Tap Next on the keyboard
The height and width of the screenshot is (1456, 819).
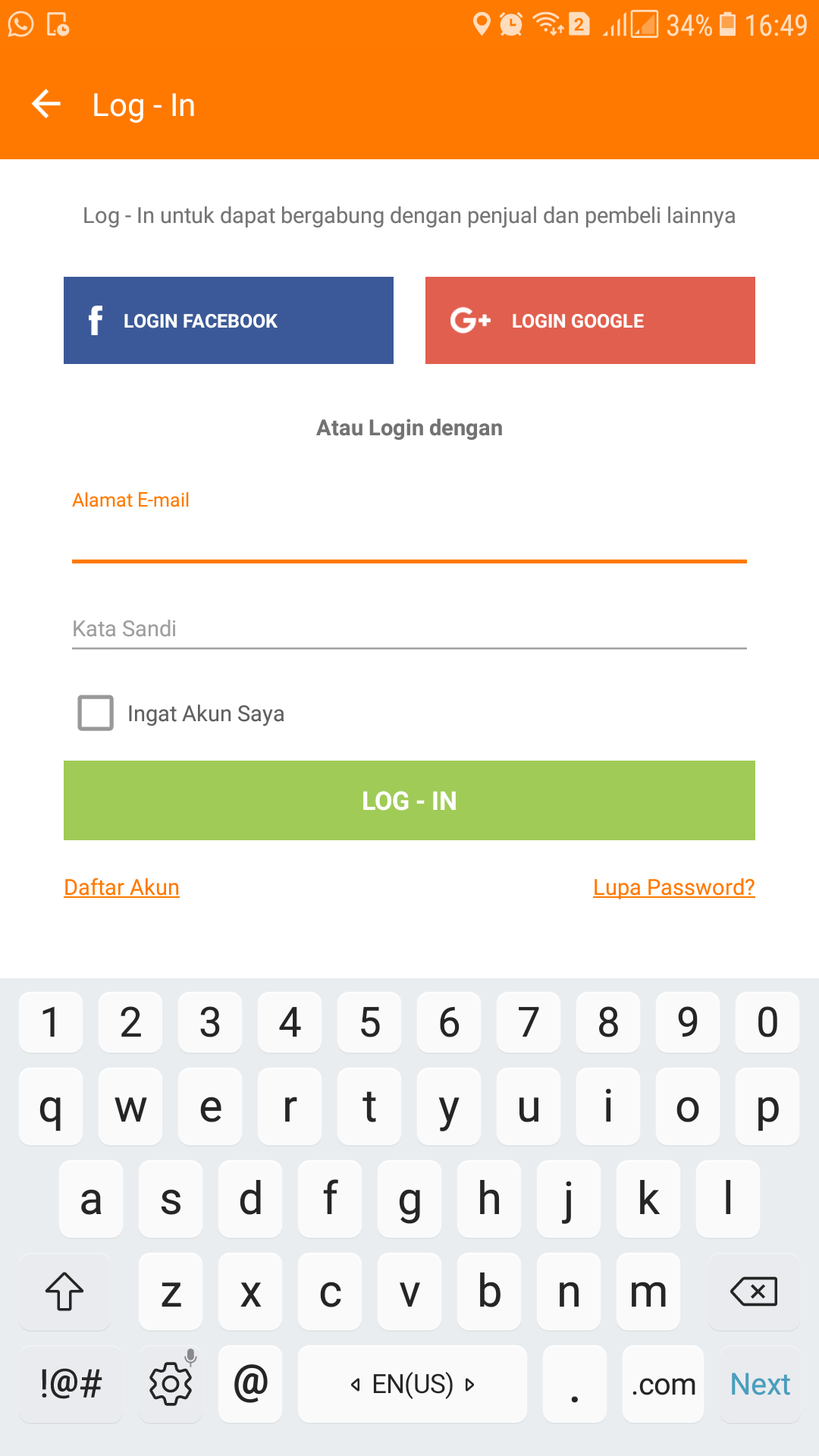(760, 1384)
